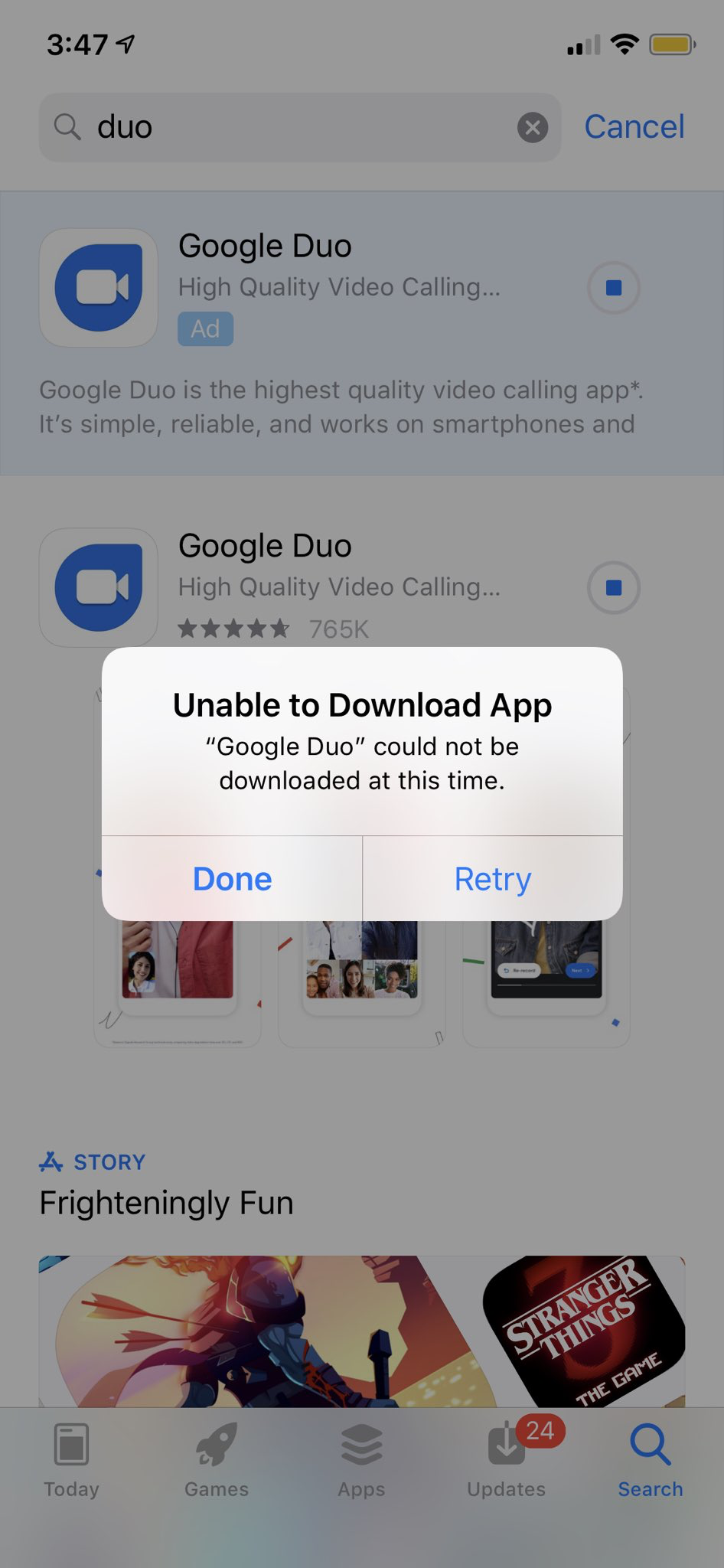
Task: Cancel the search
Action: 634,127
